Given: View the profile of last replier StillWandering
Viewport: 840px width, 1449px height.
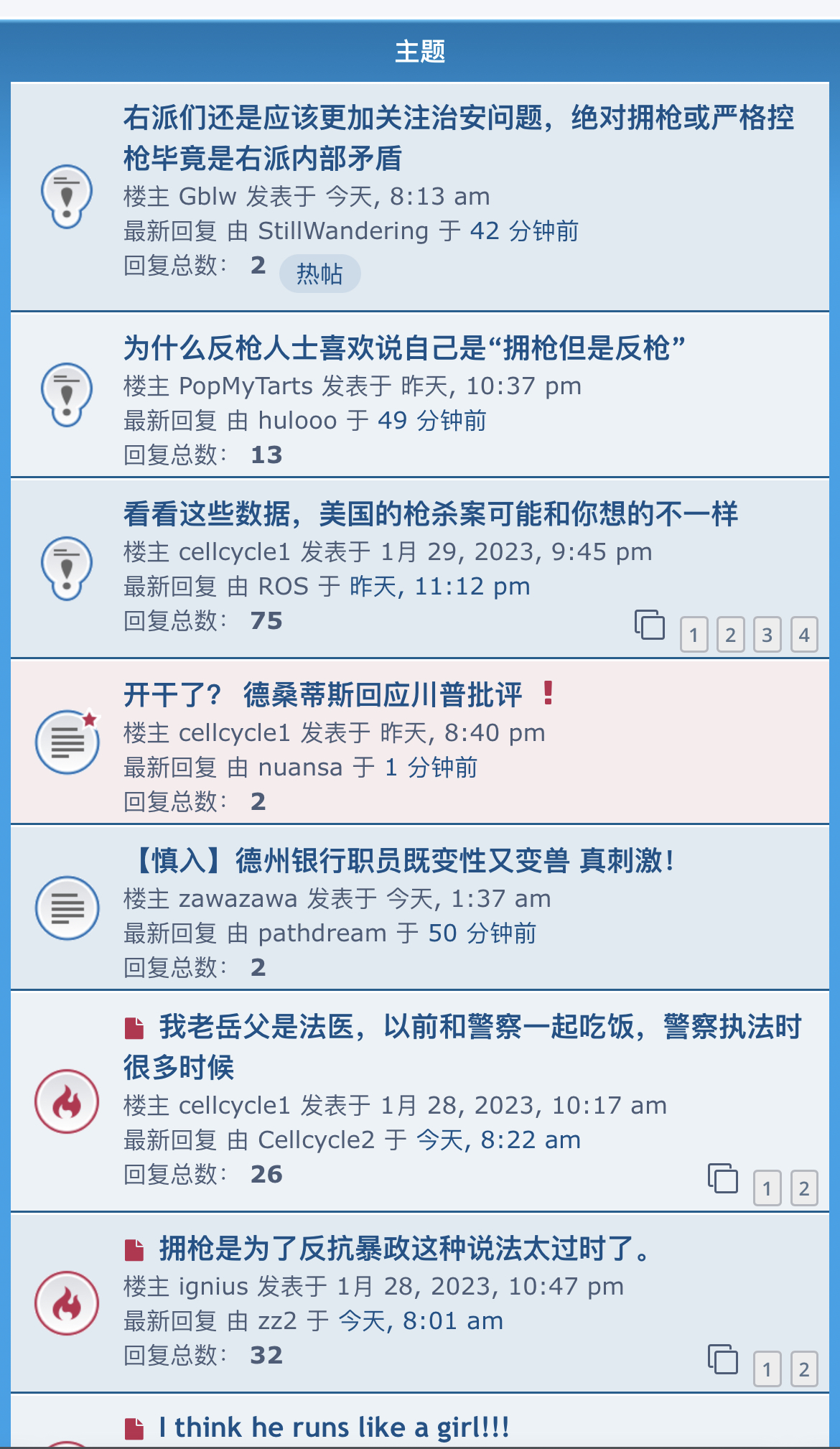Looking at the screenshot, I should (x=343, y=230).
